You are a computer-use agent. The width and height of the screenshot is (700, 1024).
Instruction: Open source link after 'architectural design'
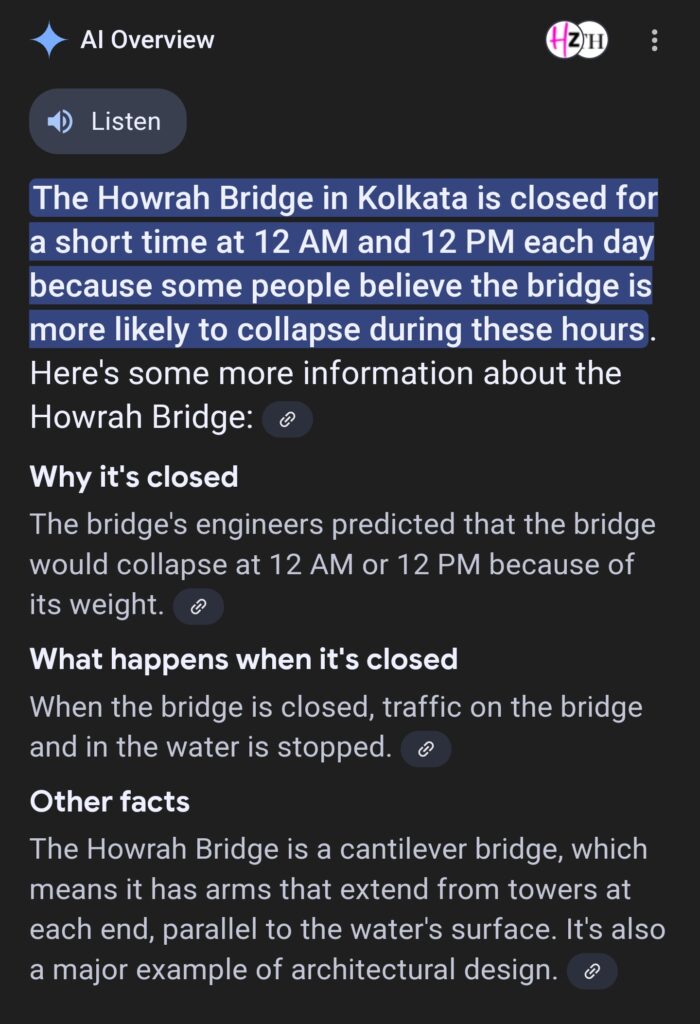click(591, 971)
